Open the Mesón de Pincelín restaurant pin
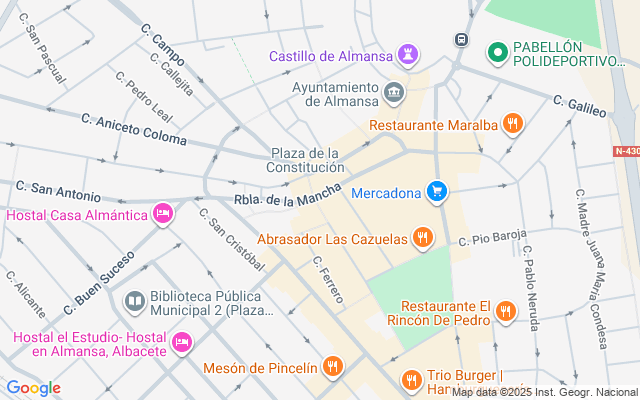The height and width of the screenshot is (400, 640). tap(333, 367)
